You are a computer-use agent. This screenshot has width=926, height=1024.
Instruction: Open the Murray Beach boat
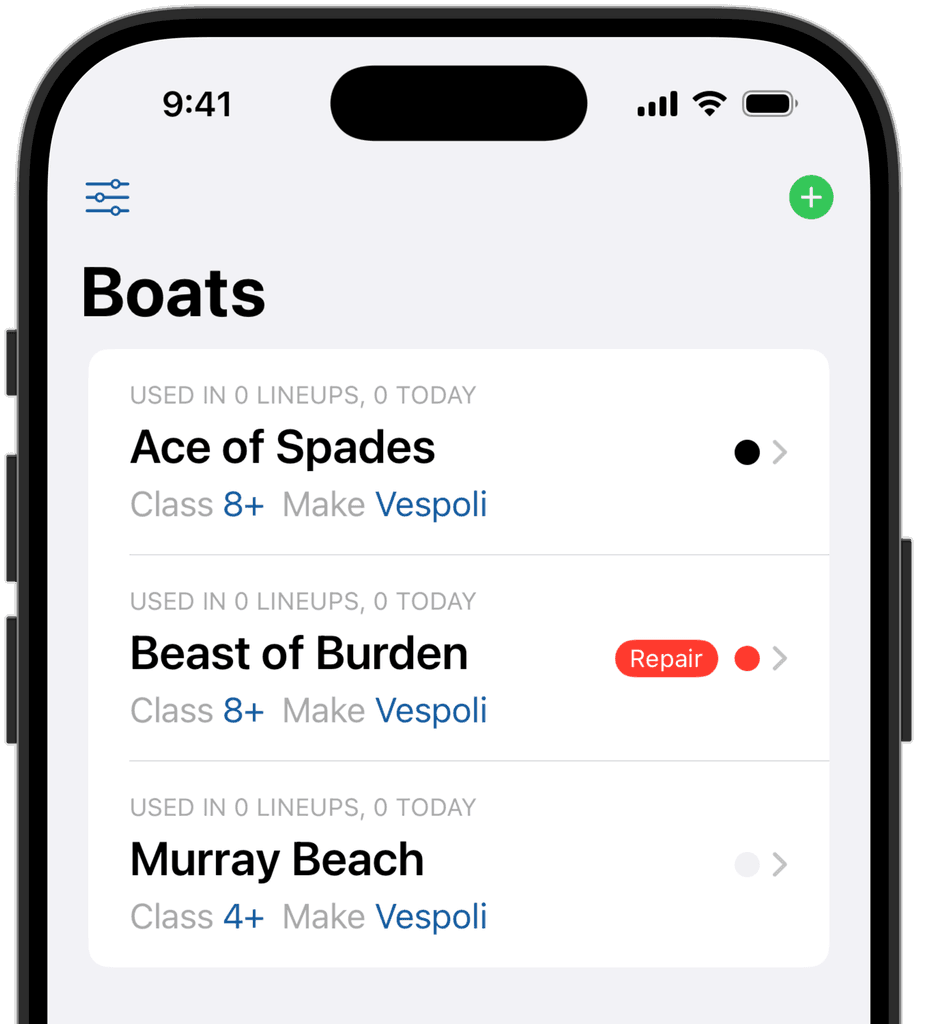(x=459, y=864)
